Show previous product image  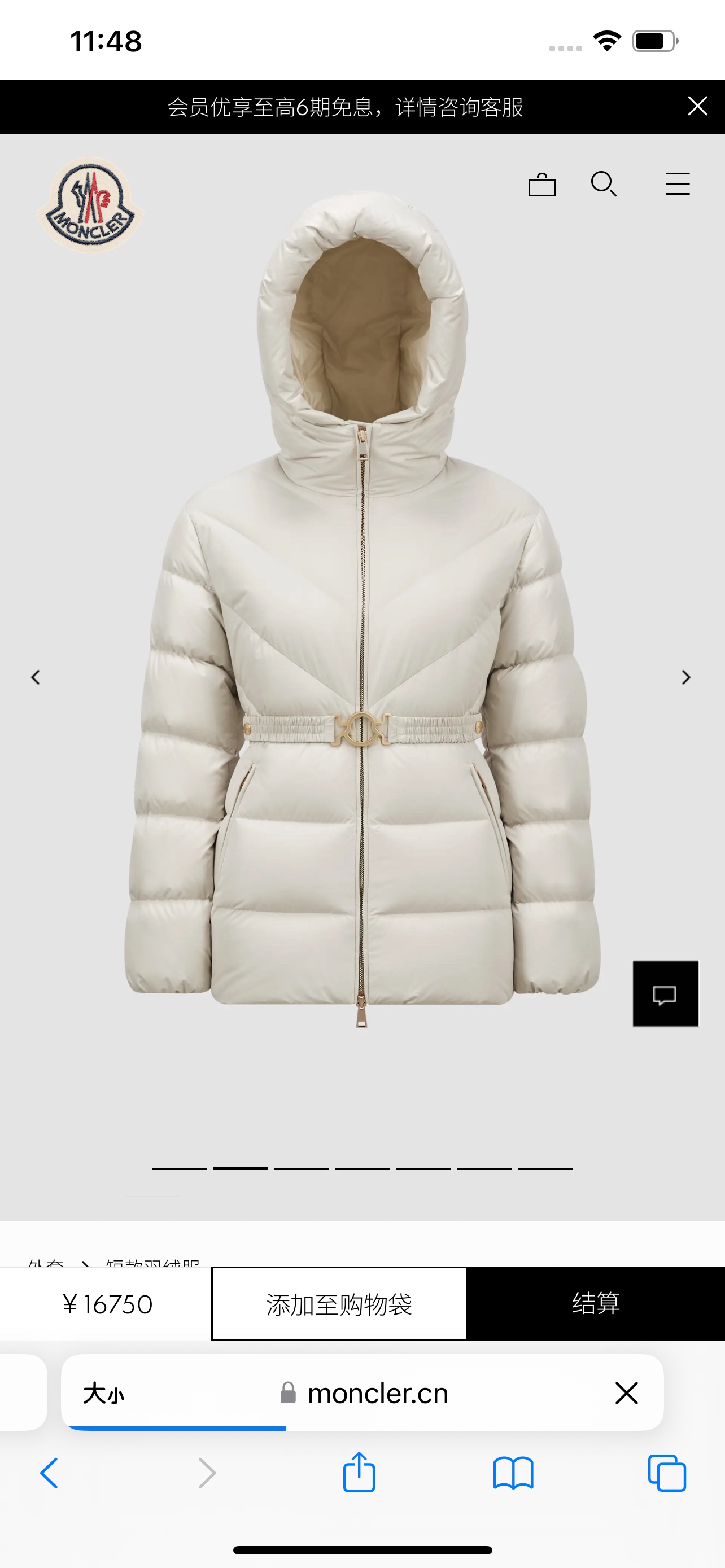36,677
